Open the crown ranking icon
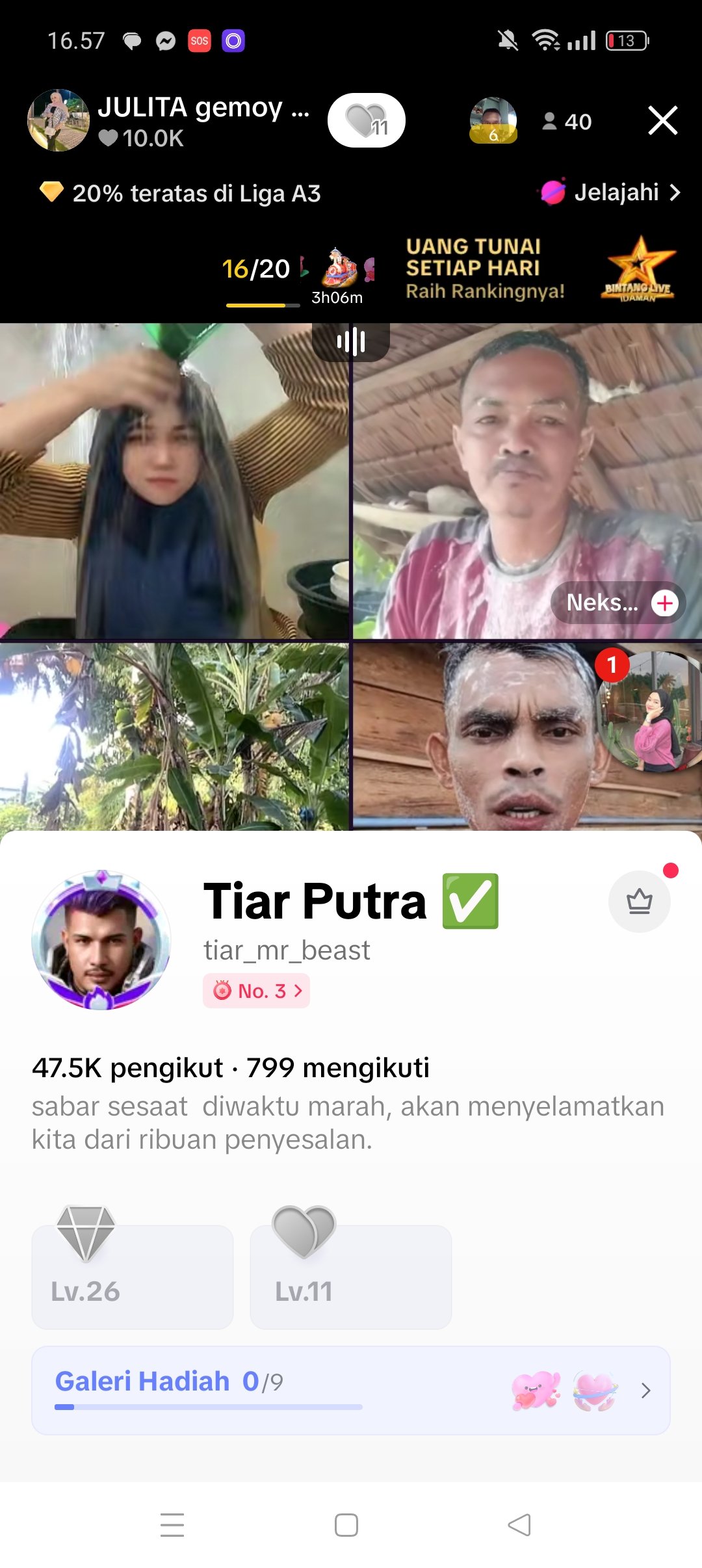Image resolution: width=702 pixels, height=1568 pixels. (x=640, y=902)
